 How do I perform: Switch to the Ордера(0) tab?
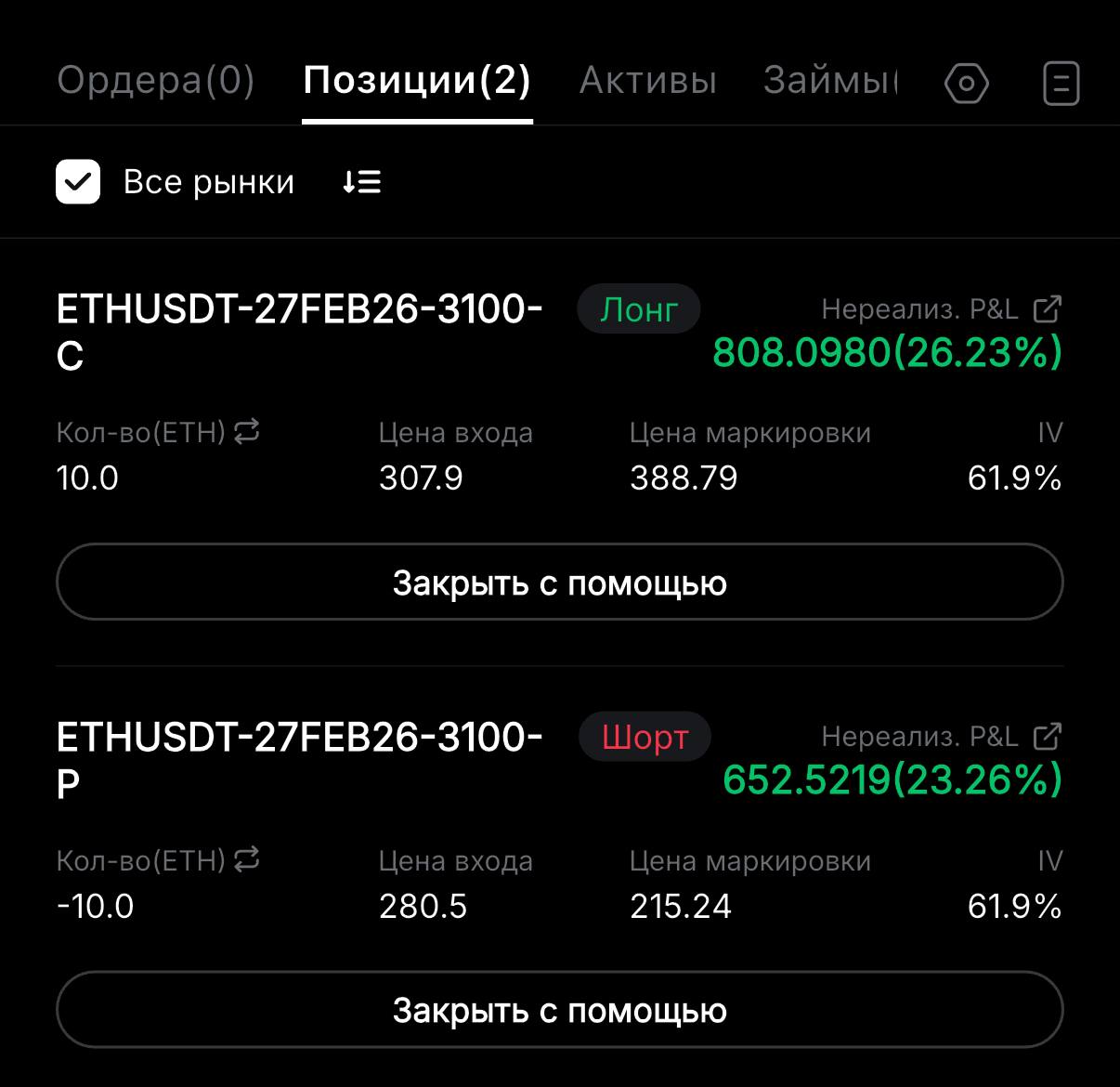155,81
